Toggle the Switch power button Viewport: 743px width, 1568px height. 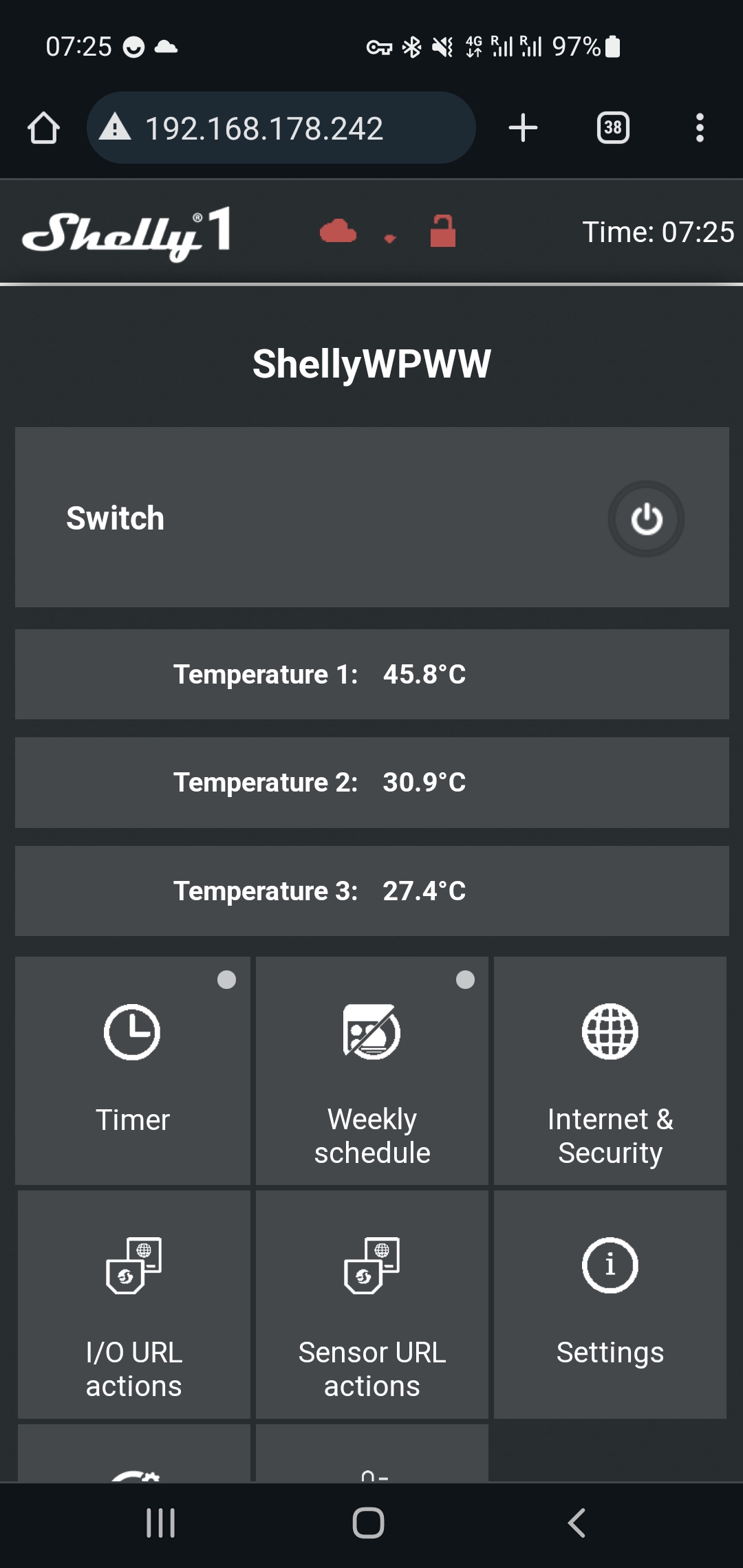tap(646, 519)
